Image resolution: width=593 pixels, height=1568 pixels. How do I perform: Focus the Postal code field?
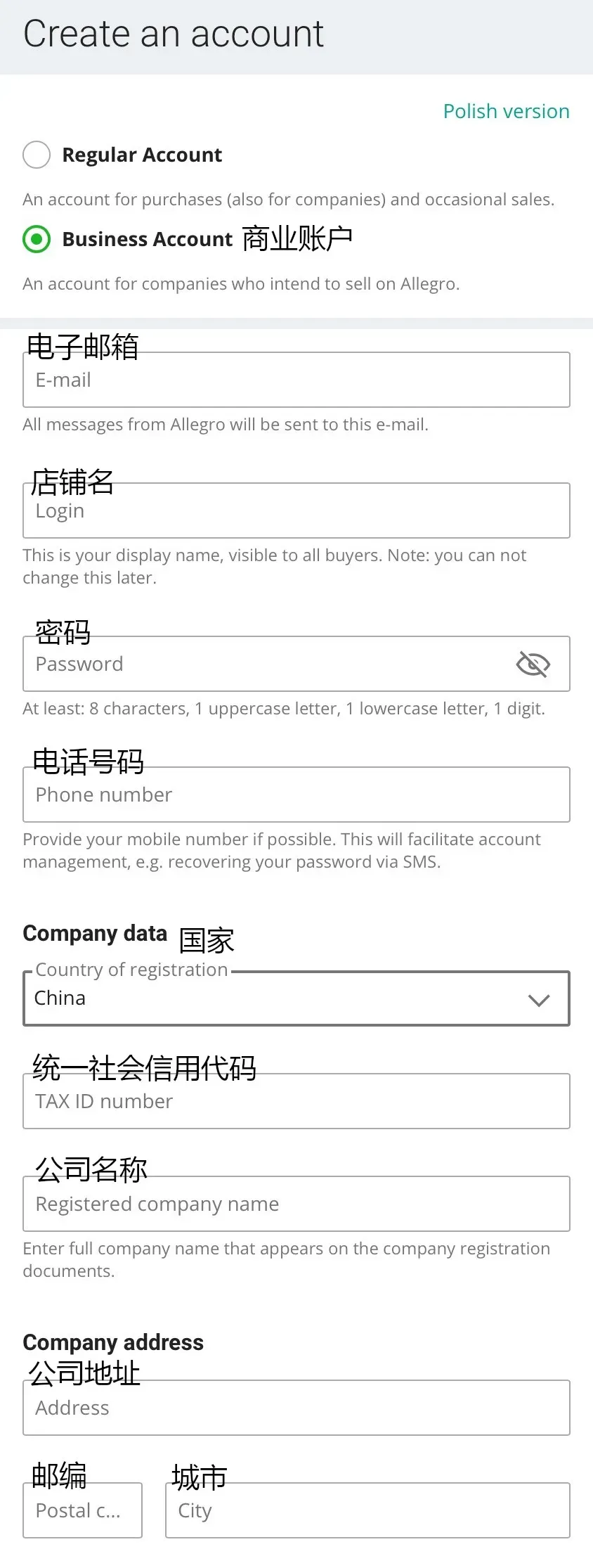tap(82, 1511)
